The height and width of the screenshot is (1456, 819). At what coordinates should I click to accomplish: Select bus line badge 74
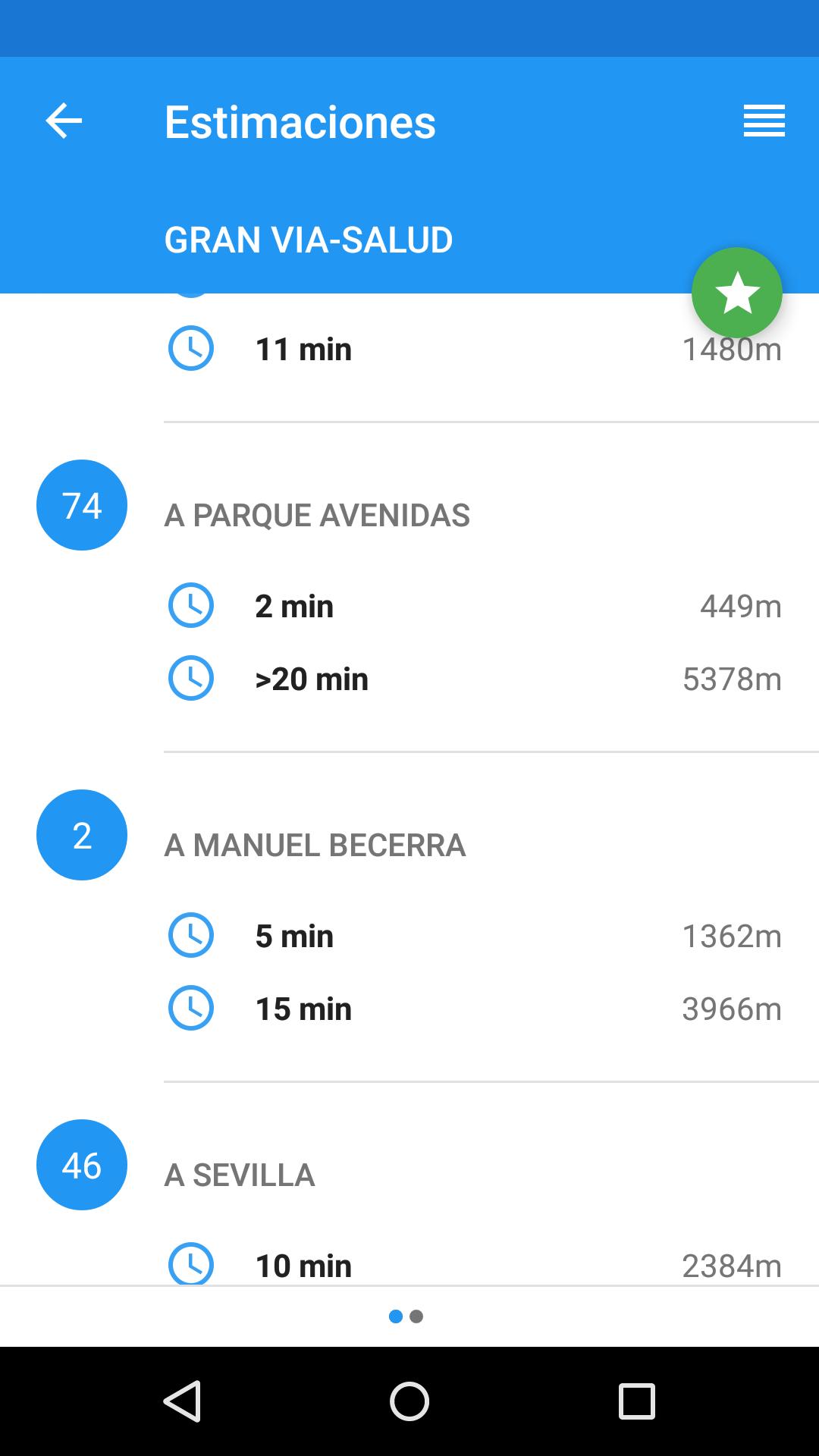pos(81,504)
